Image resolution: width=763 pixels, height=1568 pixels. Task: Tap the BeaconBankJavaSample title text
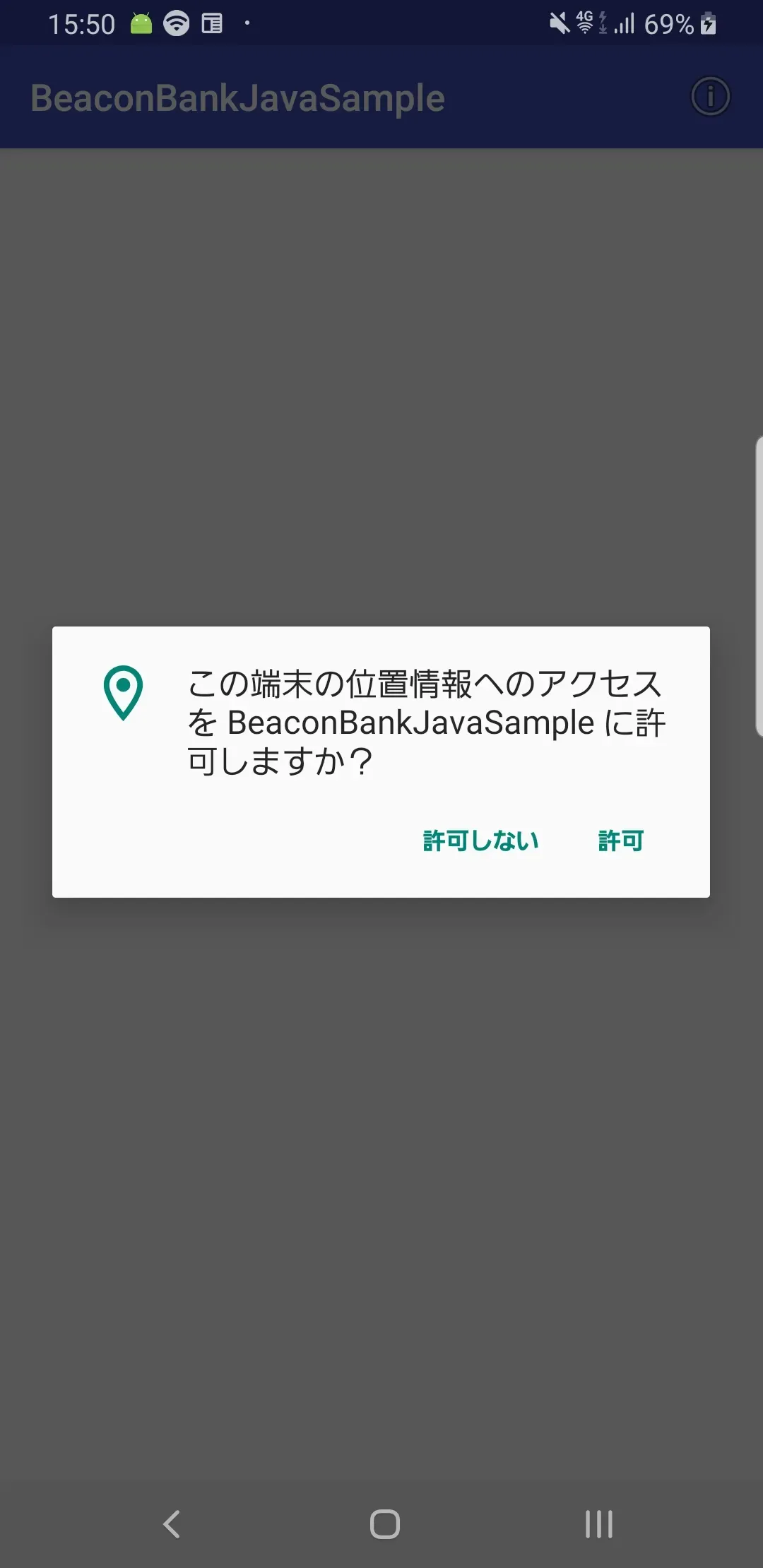236,97
